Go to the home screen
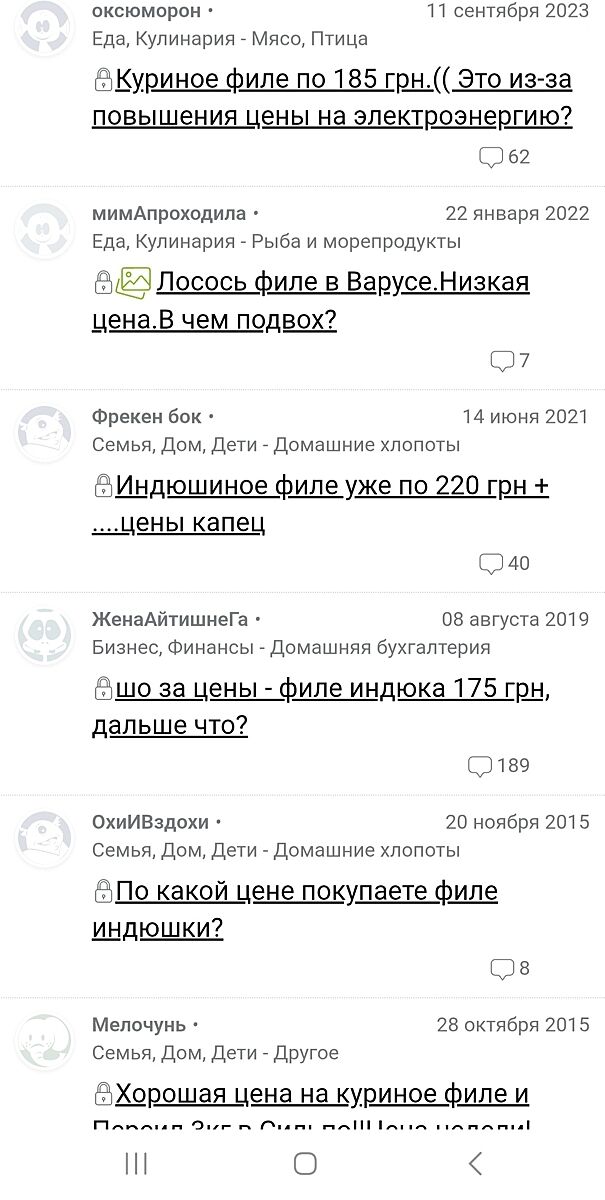 pyautogui.click(x=305, y=1163)
